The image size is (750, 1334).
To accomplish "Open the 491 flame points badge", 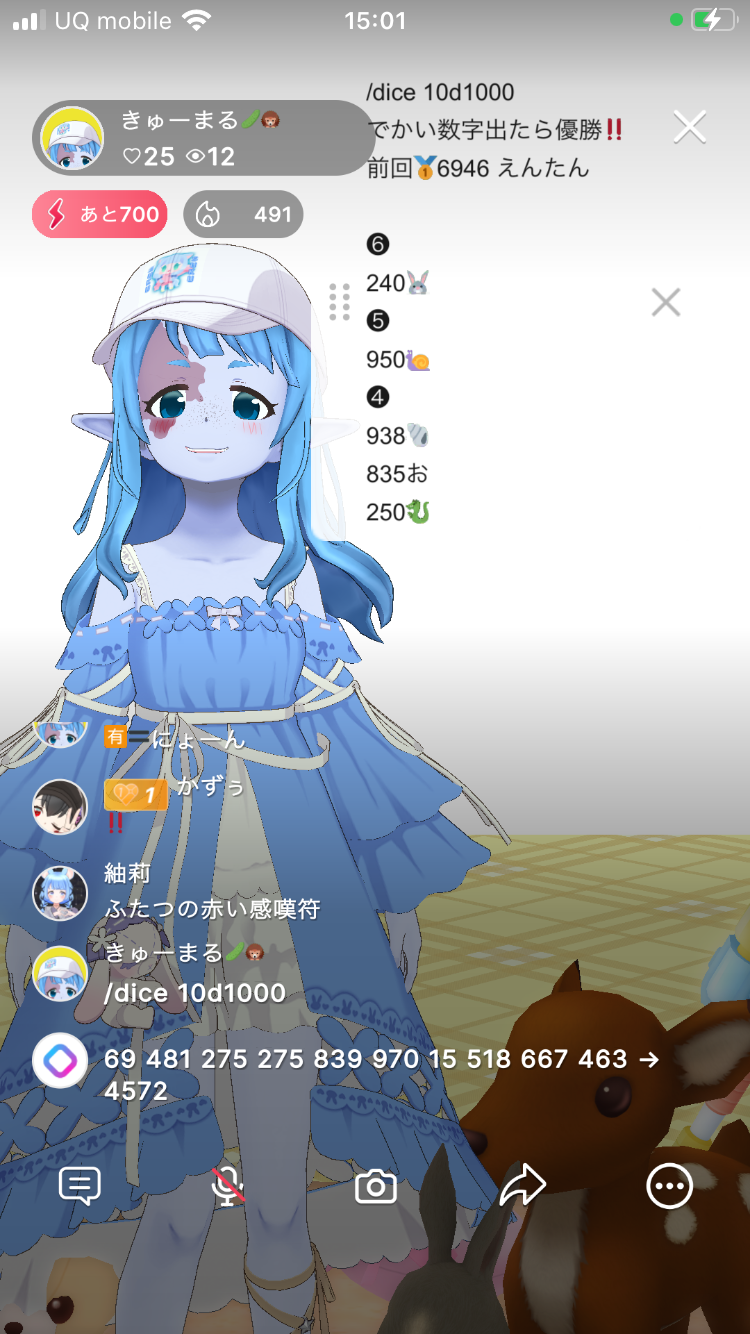I will 243,214.
